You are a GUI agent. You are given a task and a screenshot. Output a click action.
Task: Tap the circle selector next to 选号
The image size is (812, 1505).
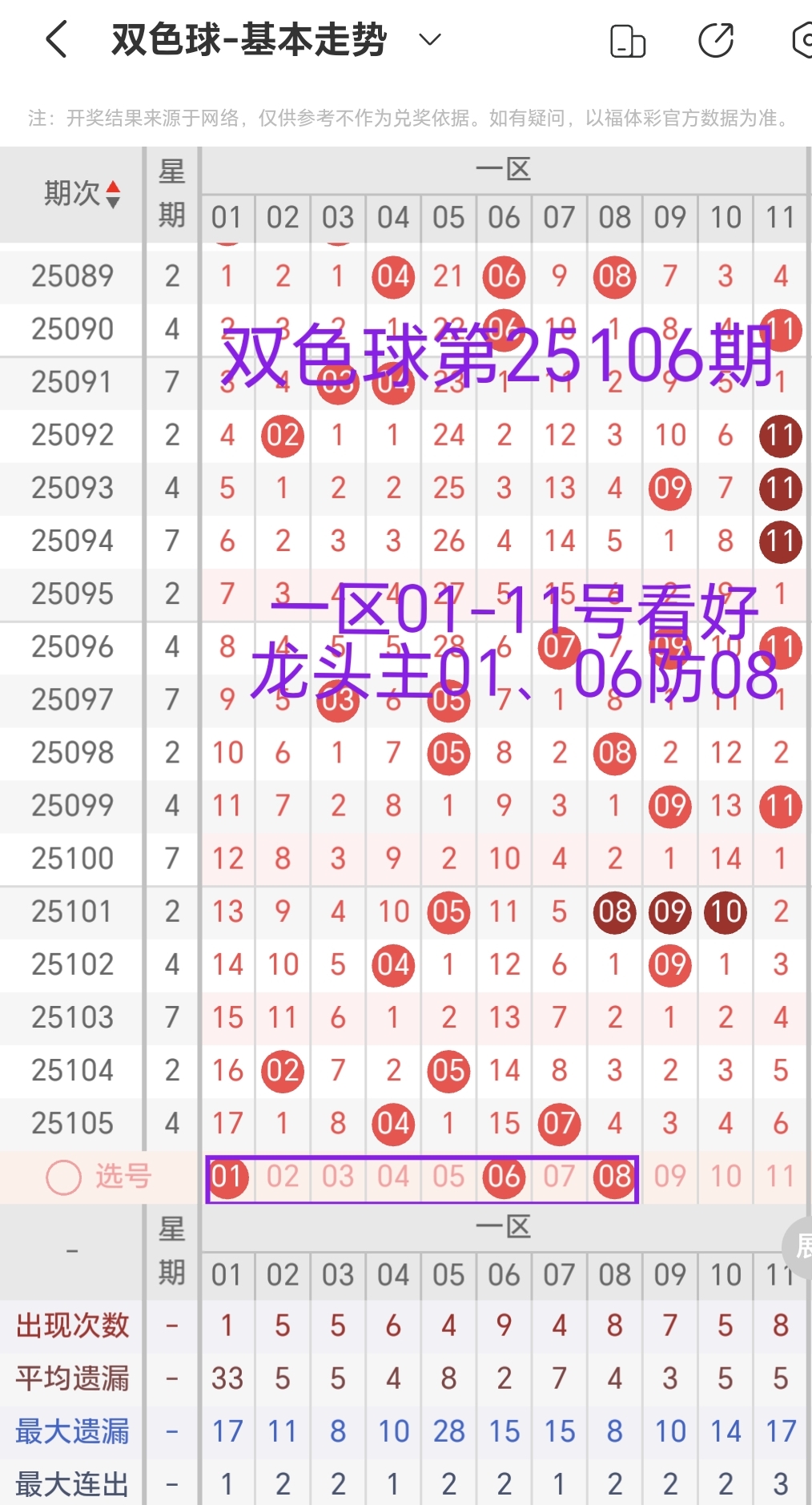(x=62, y=1178)
